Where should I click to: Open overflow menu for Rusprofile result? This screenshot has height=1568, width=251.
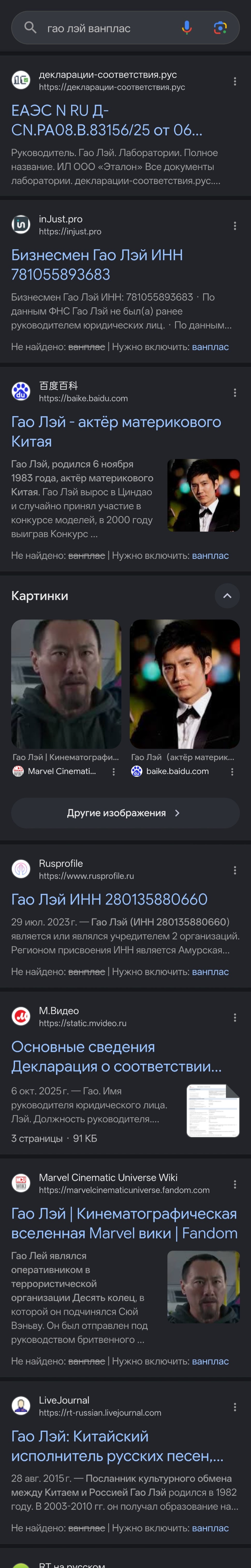pos(235,870)
